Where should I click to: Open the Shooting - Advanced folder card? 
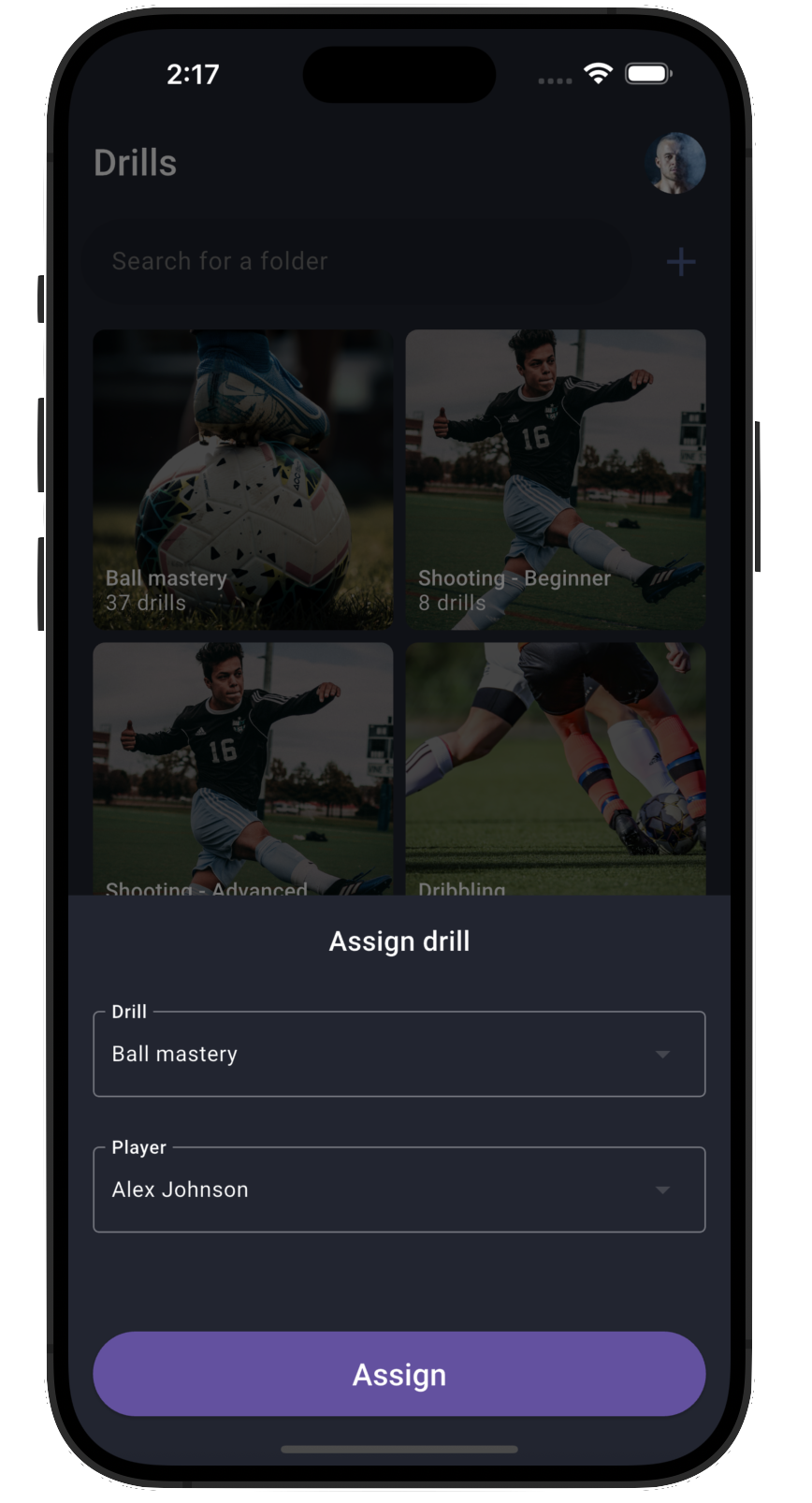coord(243,767)
